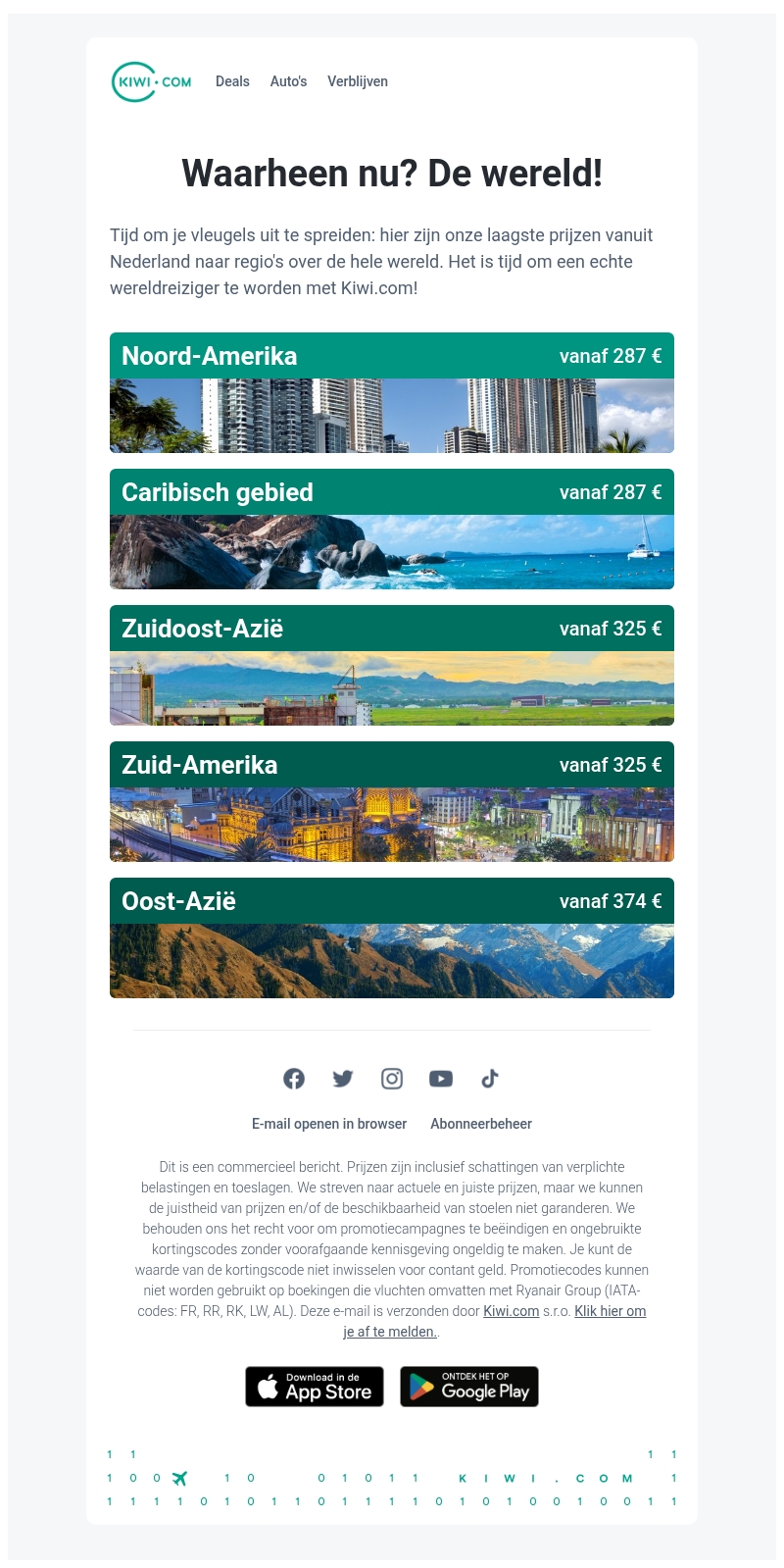This screenshot has width=784, height=1568.
Task: Open the Auto's link in the header
Action: (x=288, y=81)
